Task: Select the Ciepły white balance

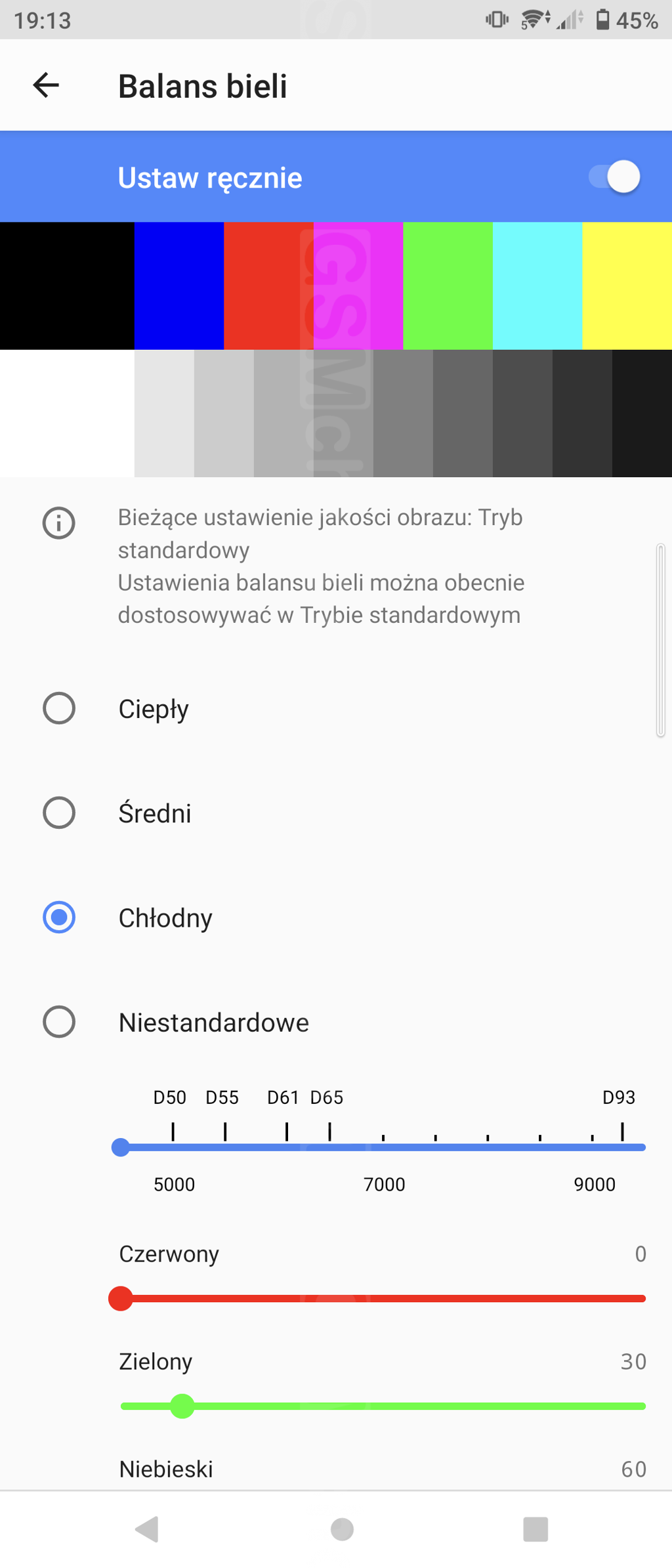Action: [x=59, y=709]
